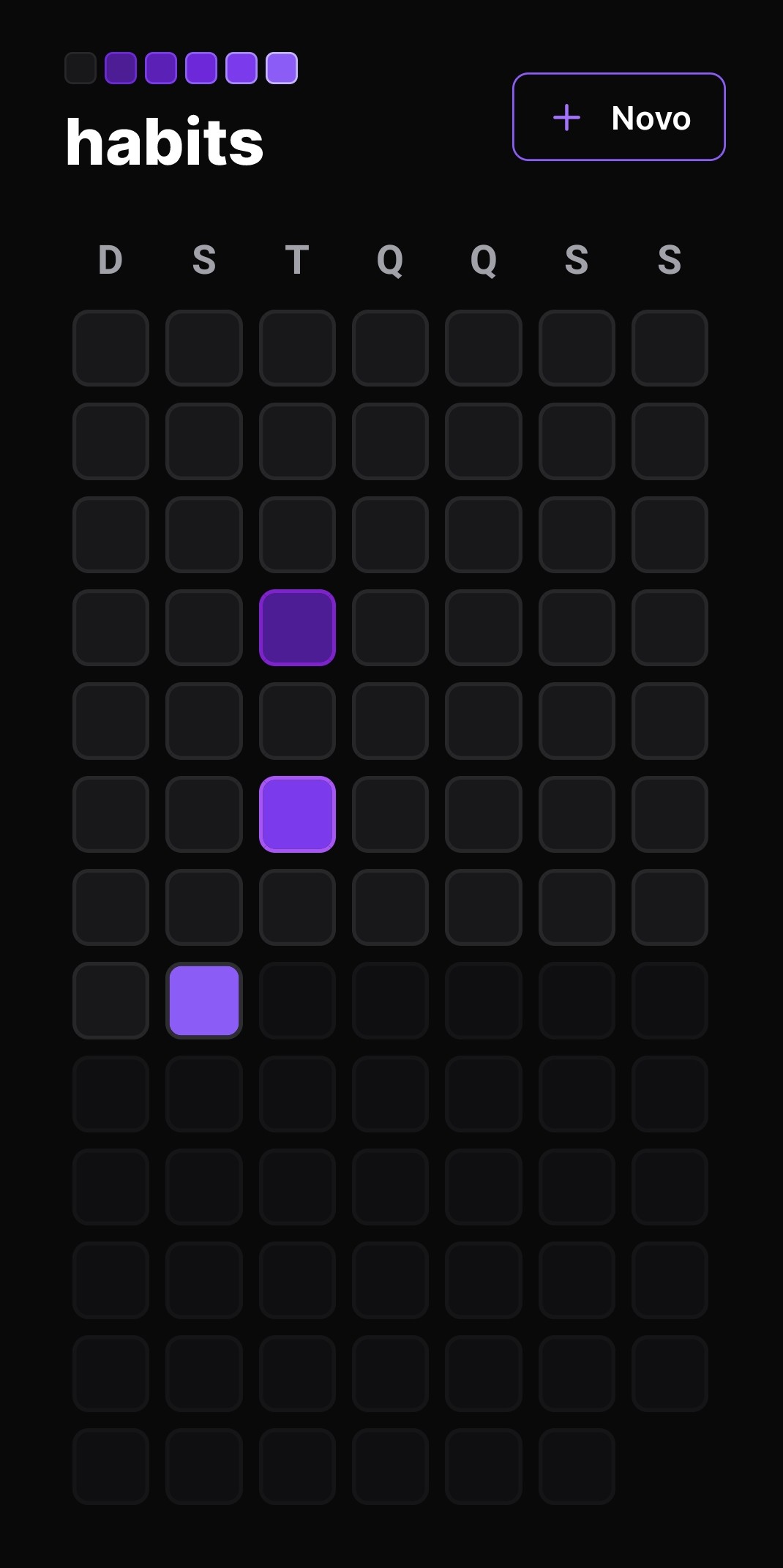Open the Novo habit dialog
Image resolution: width=783 pixels, height=1568 pixels.
point(618,117)
